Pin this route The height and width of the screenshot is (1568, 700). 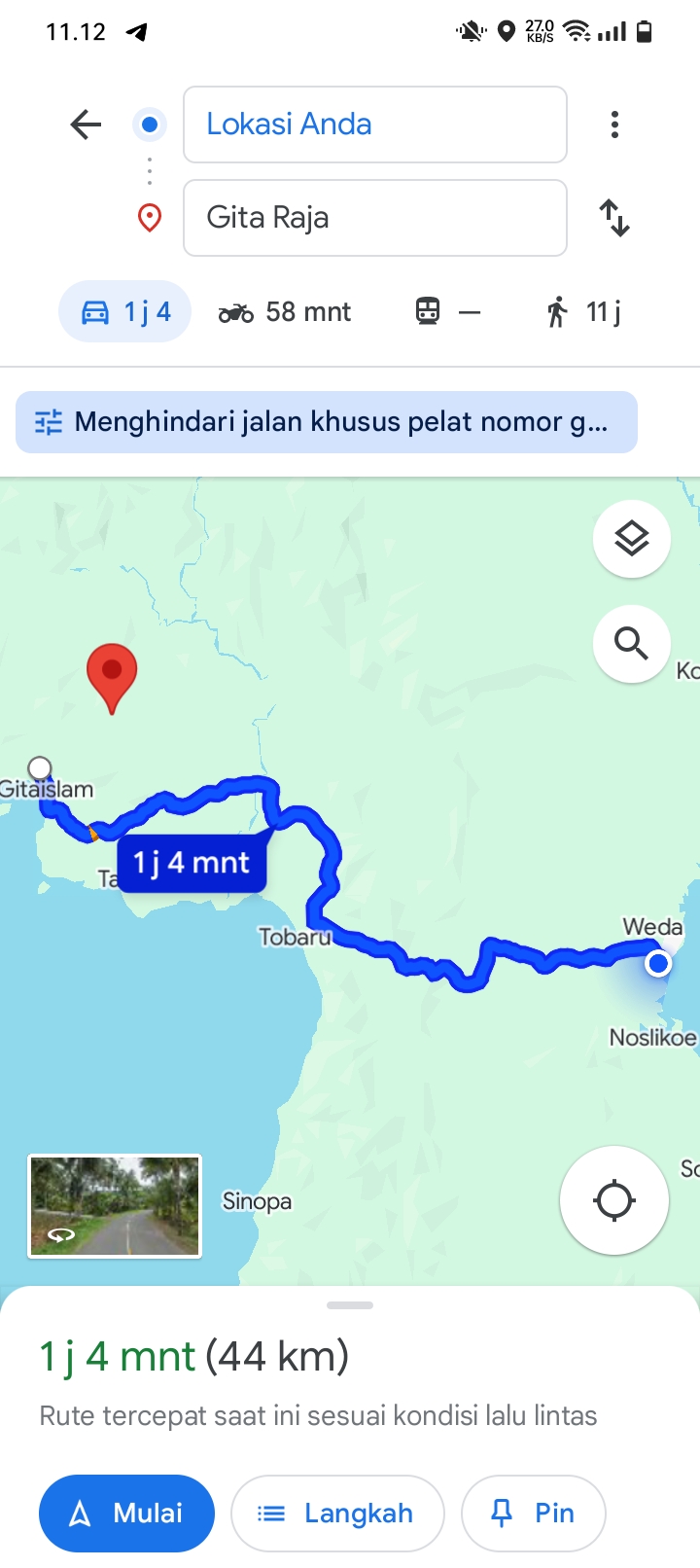coord(534,1514)
